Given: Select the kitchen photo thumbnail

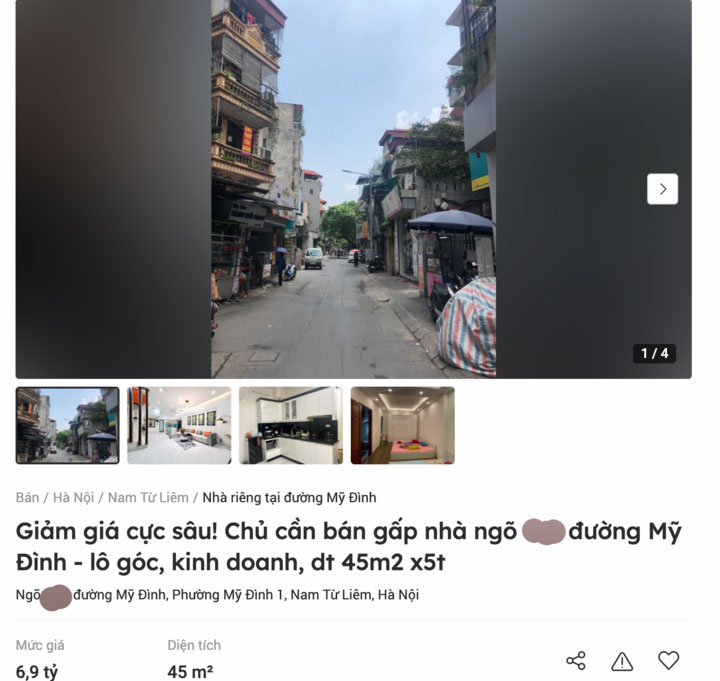Looking at the screenshot, I should [291, 425].
